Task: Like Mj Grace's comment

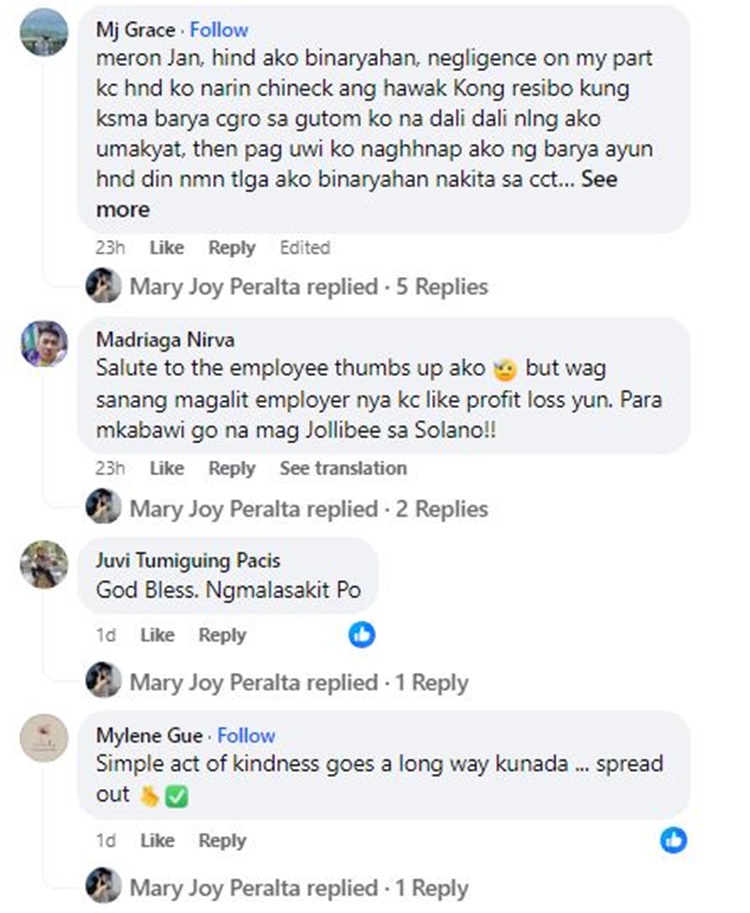Action: coord(166,248)
